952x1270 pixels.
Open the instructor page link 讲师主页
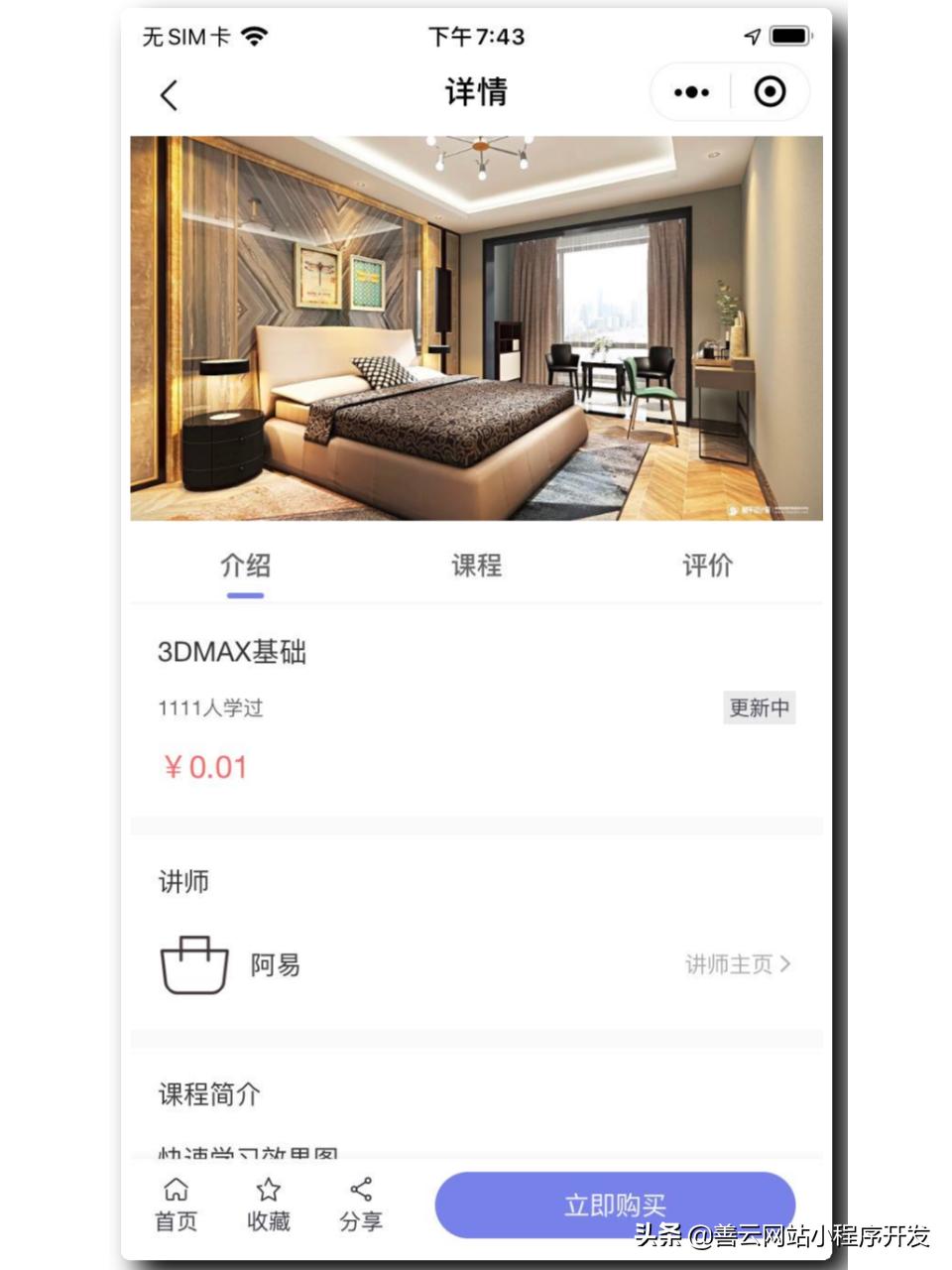click(729, 961)
